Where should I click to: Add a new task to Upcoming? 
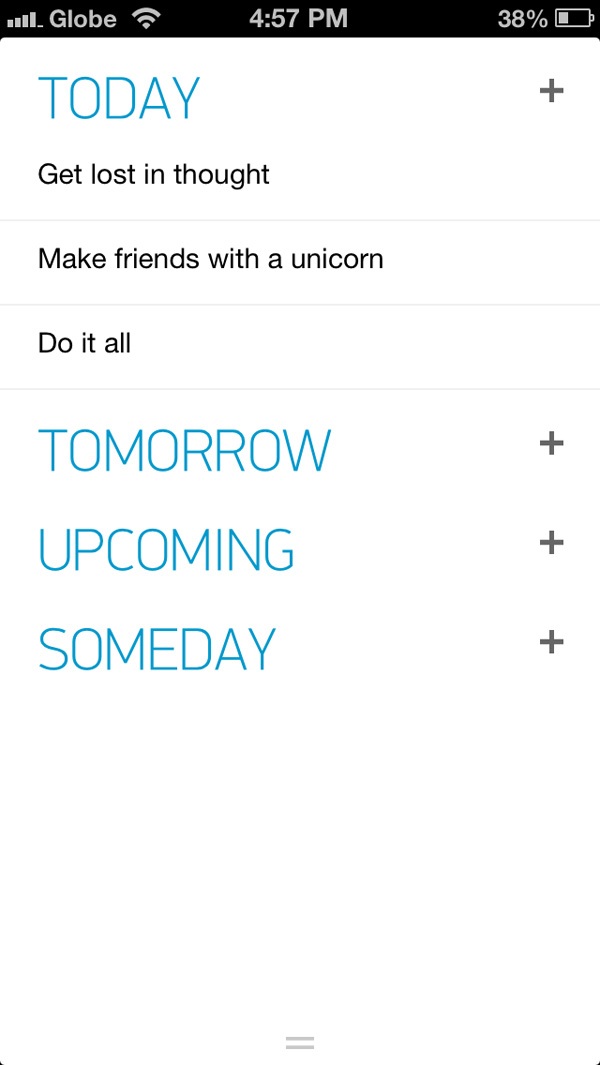click(551, 543)
